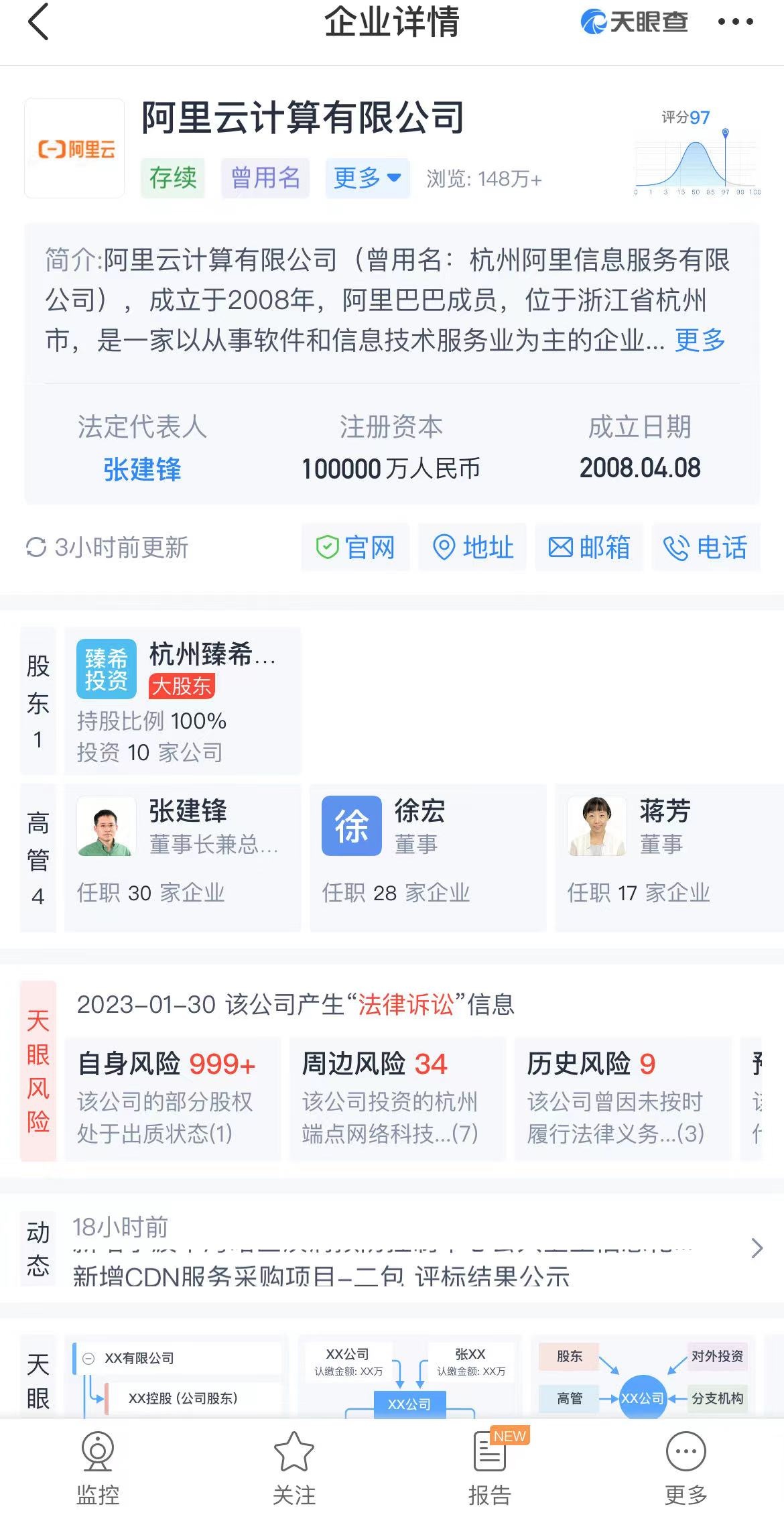Expand the company intro via 更多
The image size is (784, 1527).
700,341
